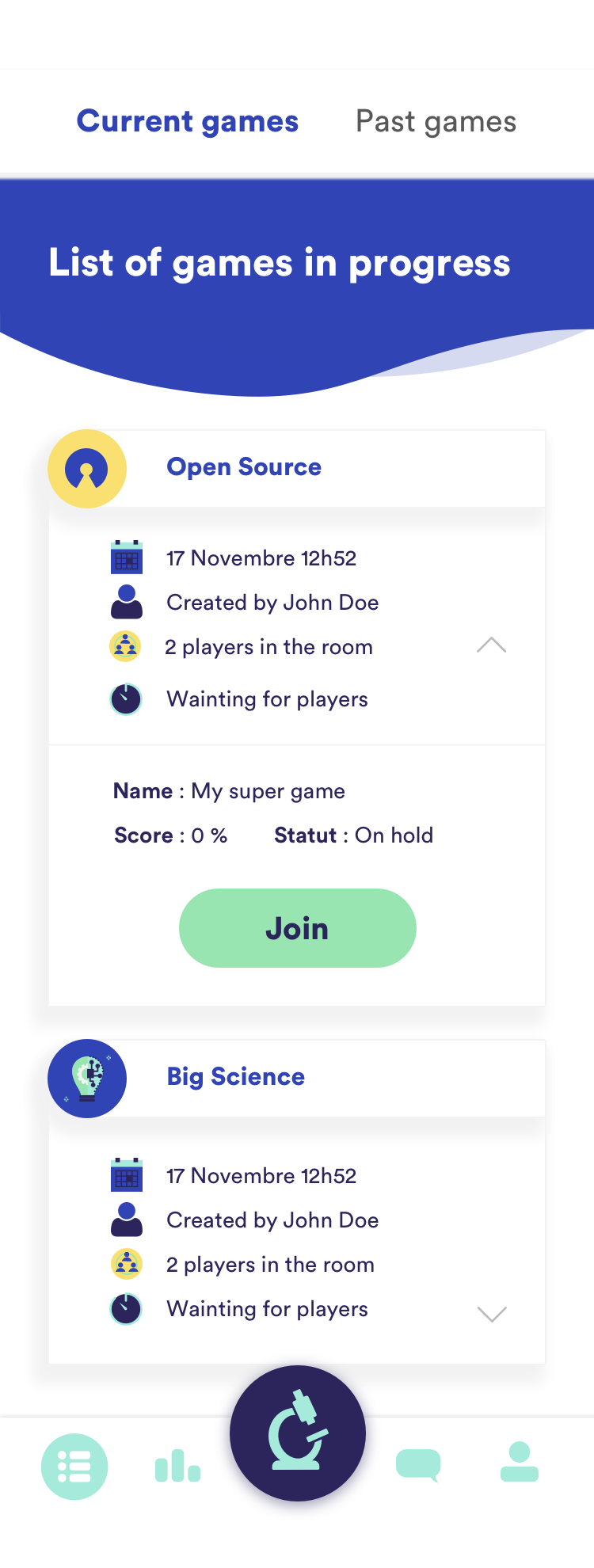Open the chat messages tab
The width and height of the screenshot is (594, 1568).
pos(418,1465)
